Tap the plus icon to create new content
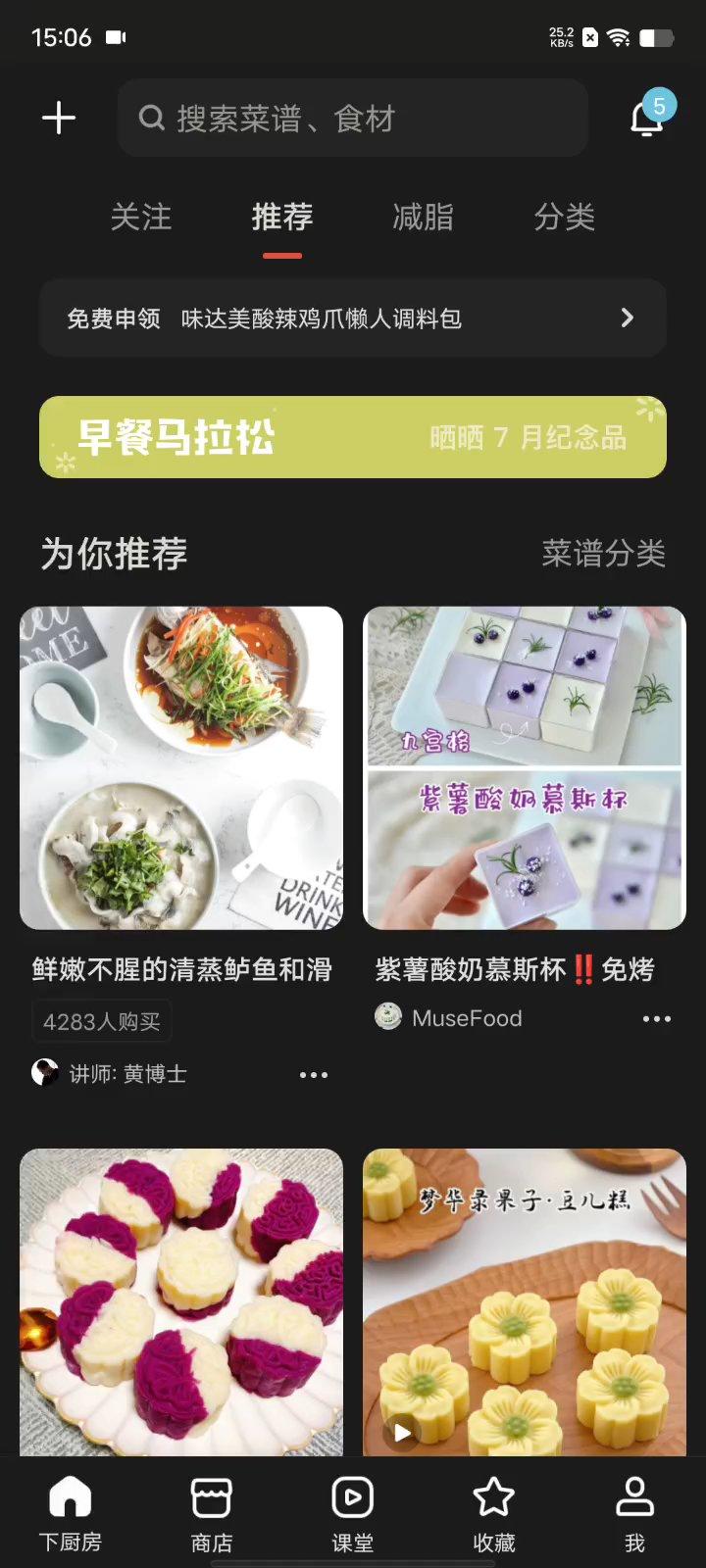The width and height of the screenshot is (706, 1568). point(58,118)
